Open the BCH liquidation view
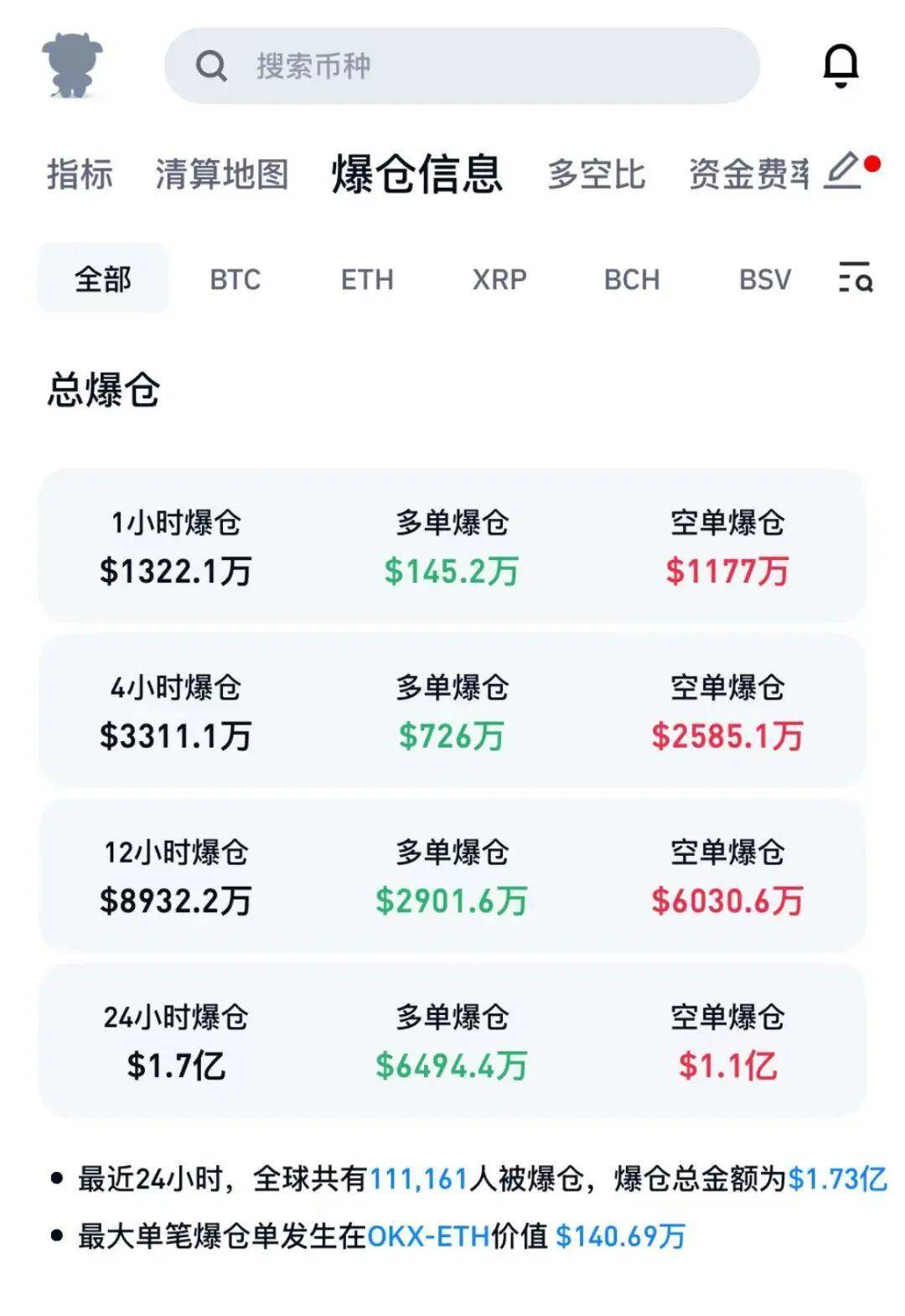905x1316 pixels. (x=631, y=280)
